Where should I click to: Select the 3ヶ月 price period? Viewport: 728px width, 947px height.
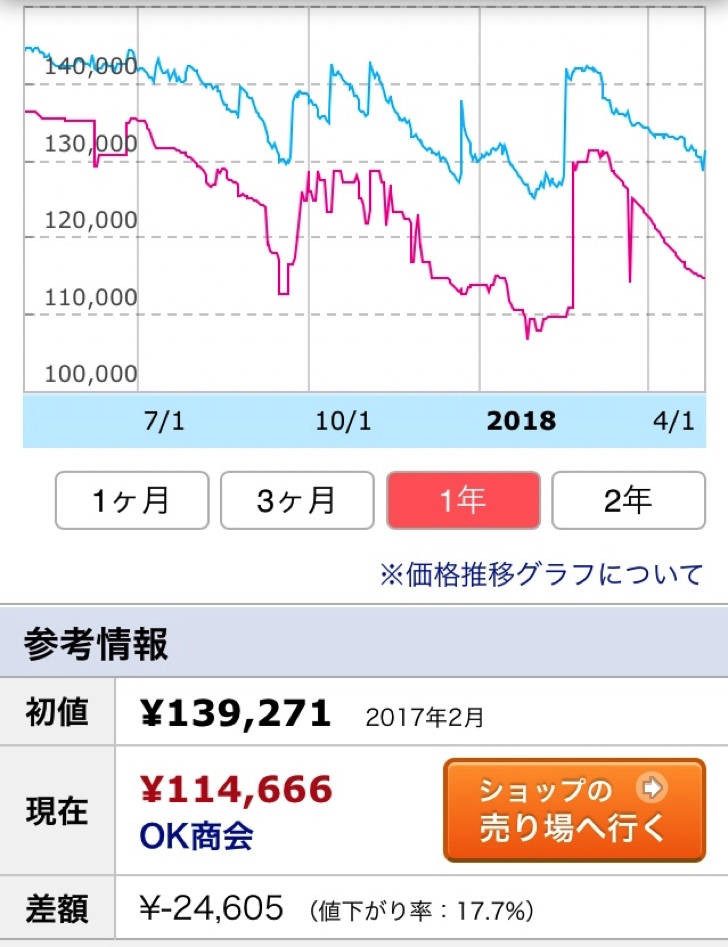click(x=297, y=500)
